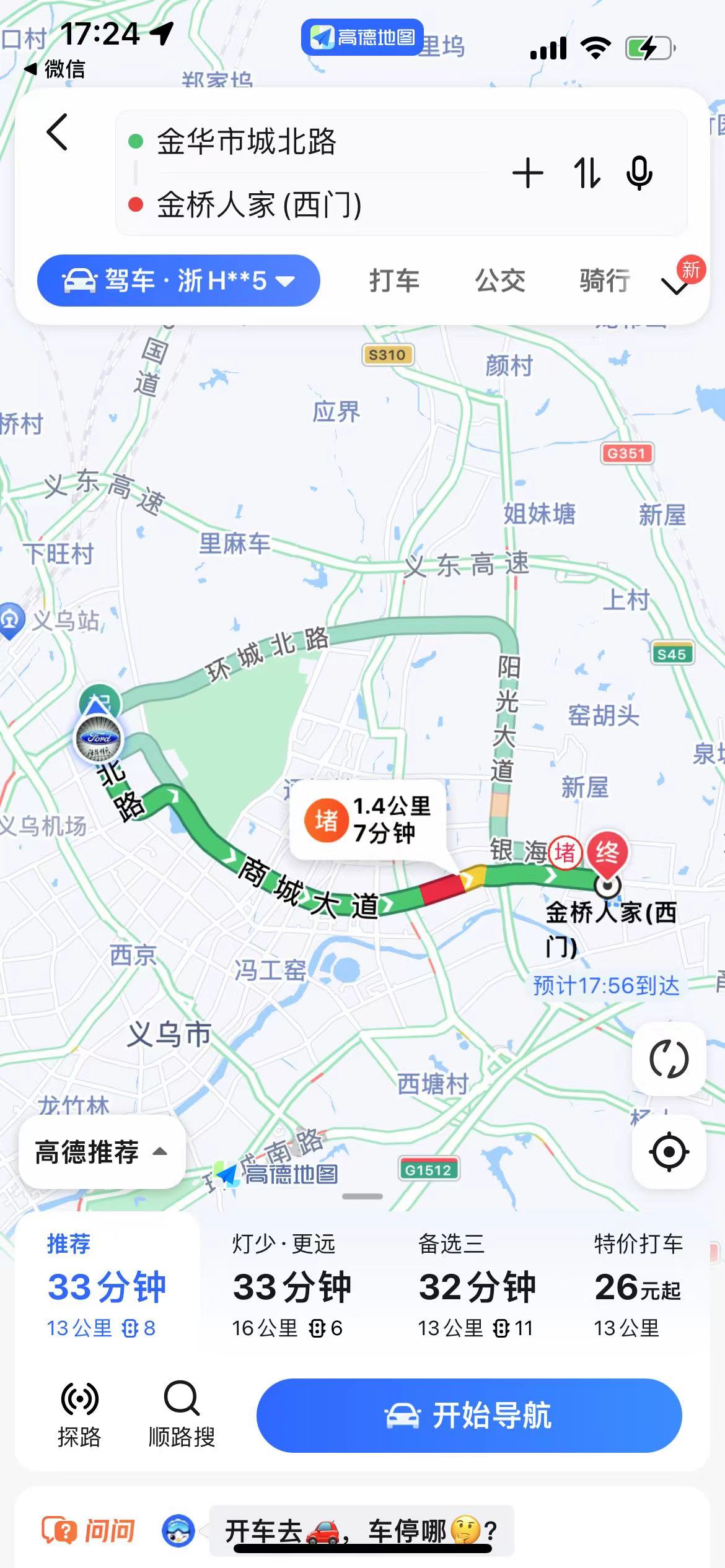Image resolution: width=725 pixels, height=1568 pixels.
Task: Select the 灯少·更远 route option
Action: pyautogui.click(x=291, y=1286)
